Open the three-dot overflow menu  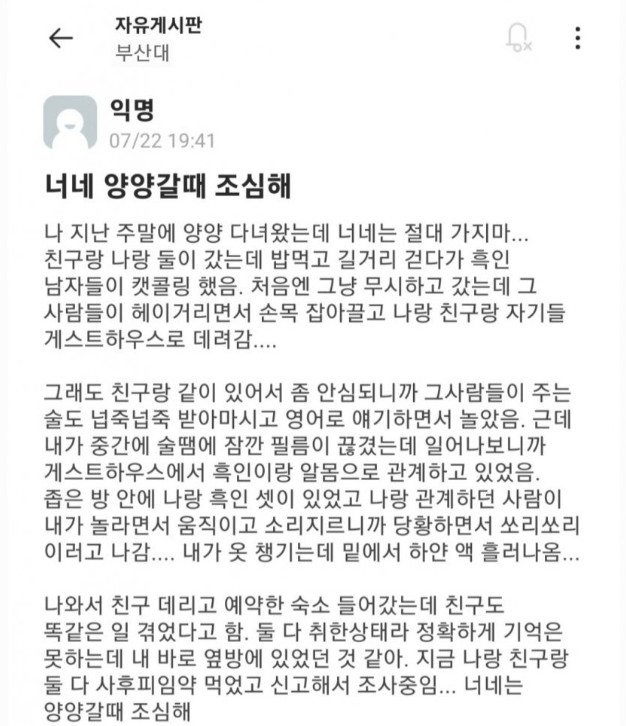pos(579,38)
